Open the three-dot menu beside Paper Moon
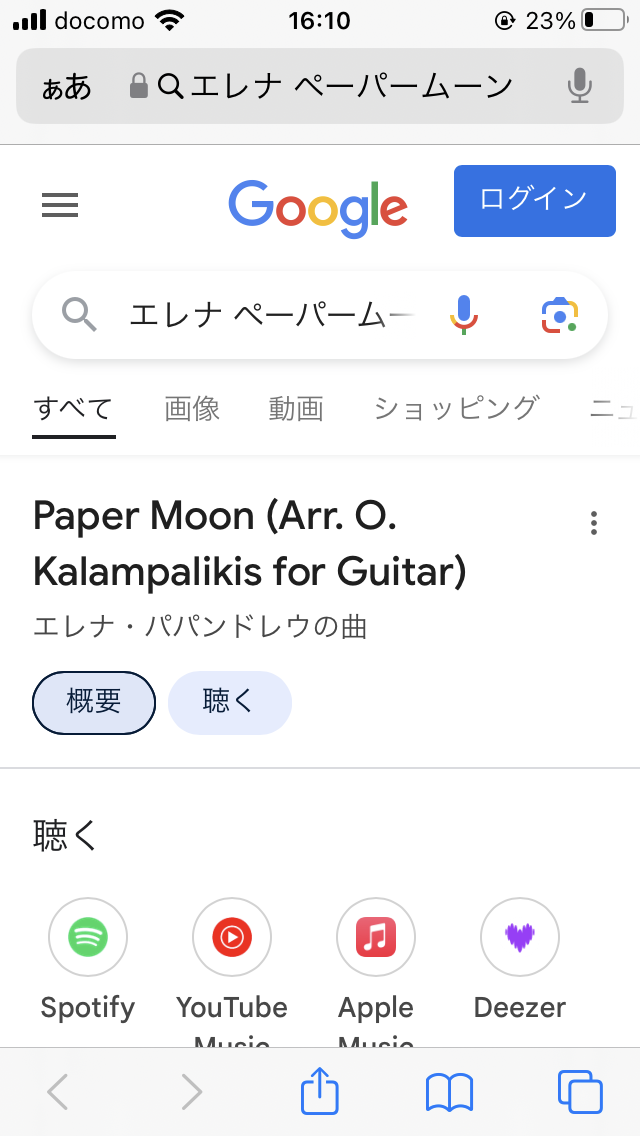Screen dimensions: 640x1136 (x=594, y=523)
